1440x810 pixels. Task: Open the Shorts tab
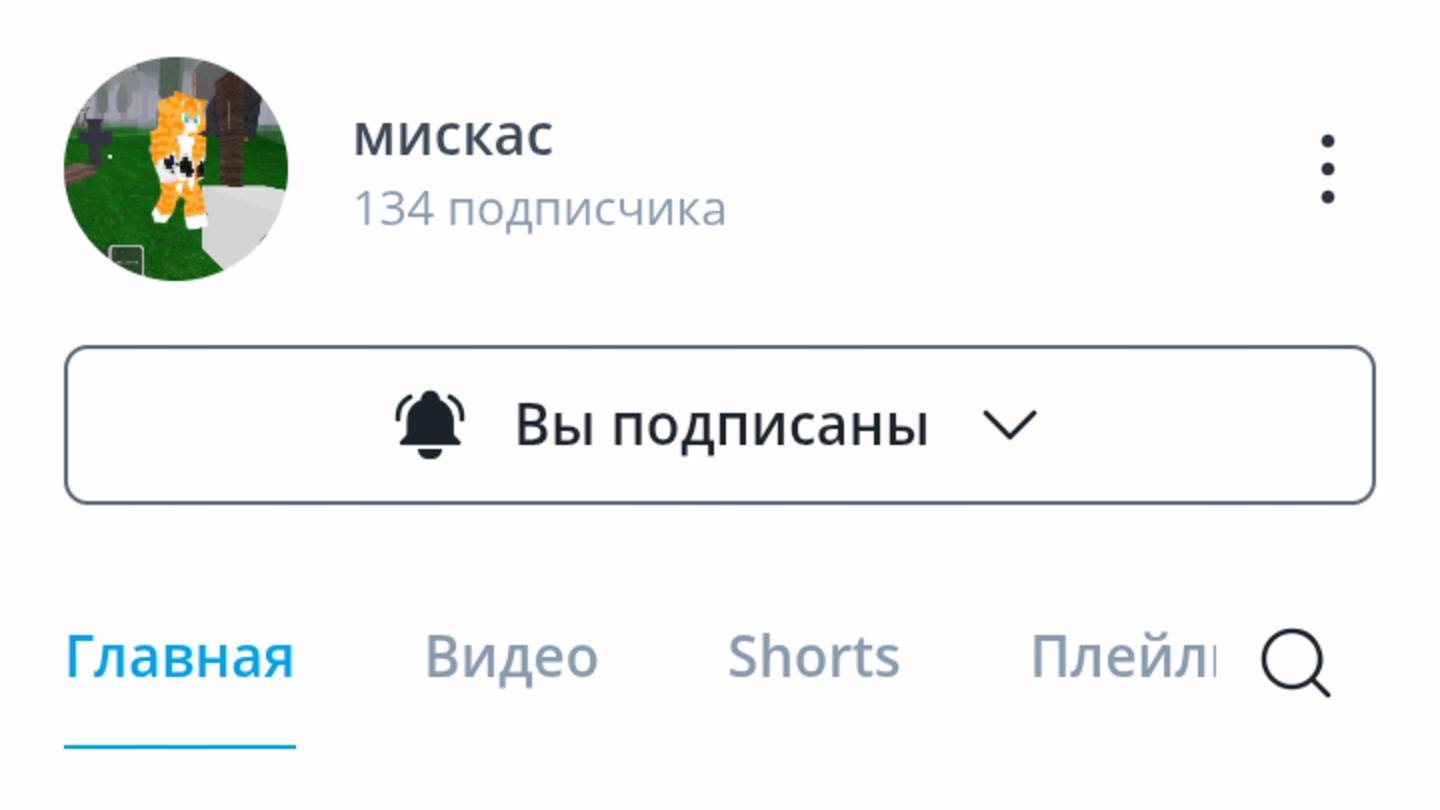(813, 657)
